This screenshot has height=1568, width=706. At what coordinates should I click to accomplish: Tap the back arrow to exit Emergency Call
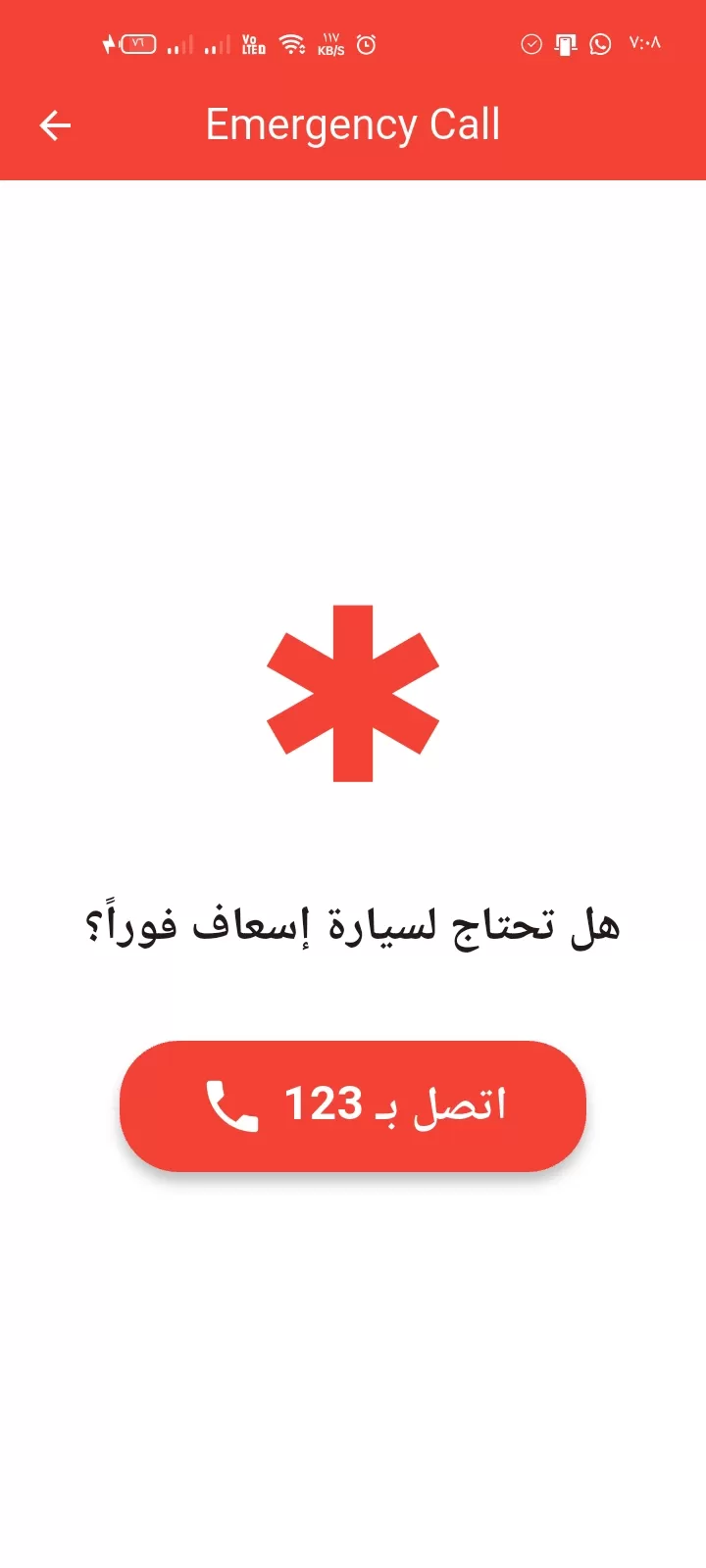56,124
